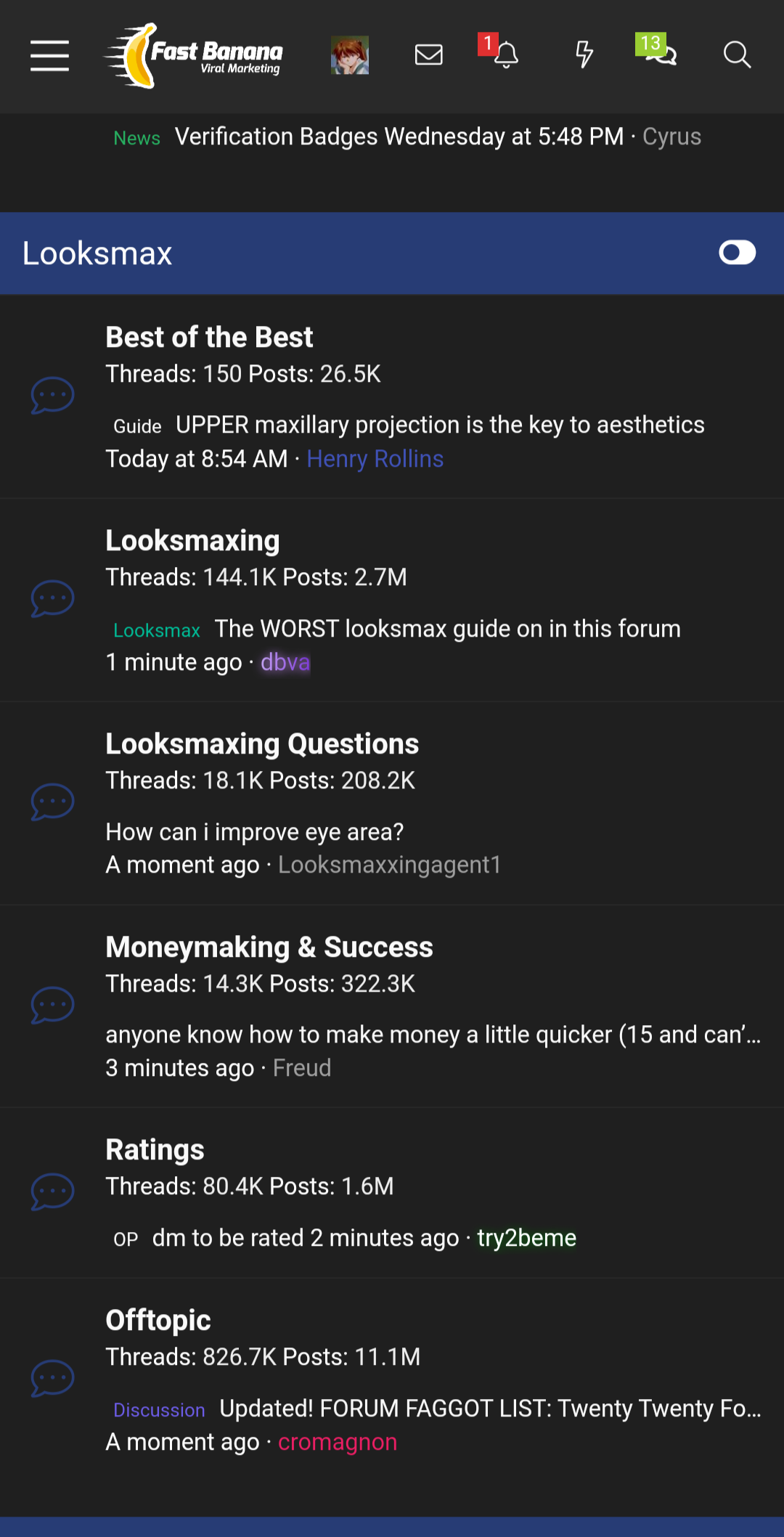
Task: Check notifications on the bell icon
Action: coord(508,58)
